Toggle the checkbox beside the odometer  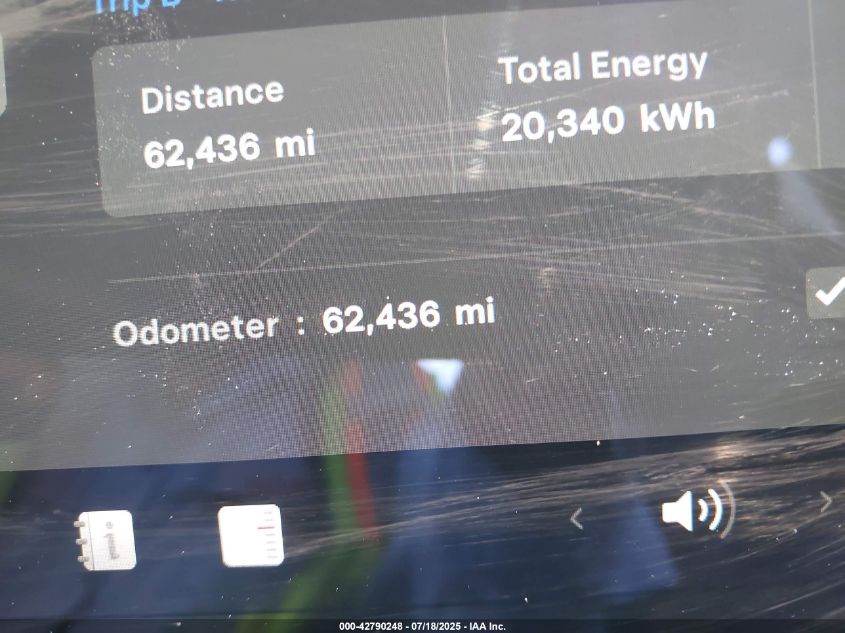pos(826,294)
